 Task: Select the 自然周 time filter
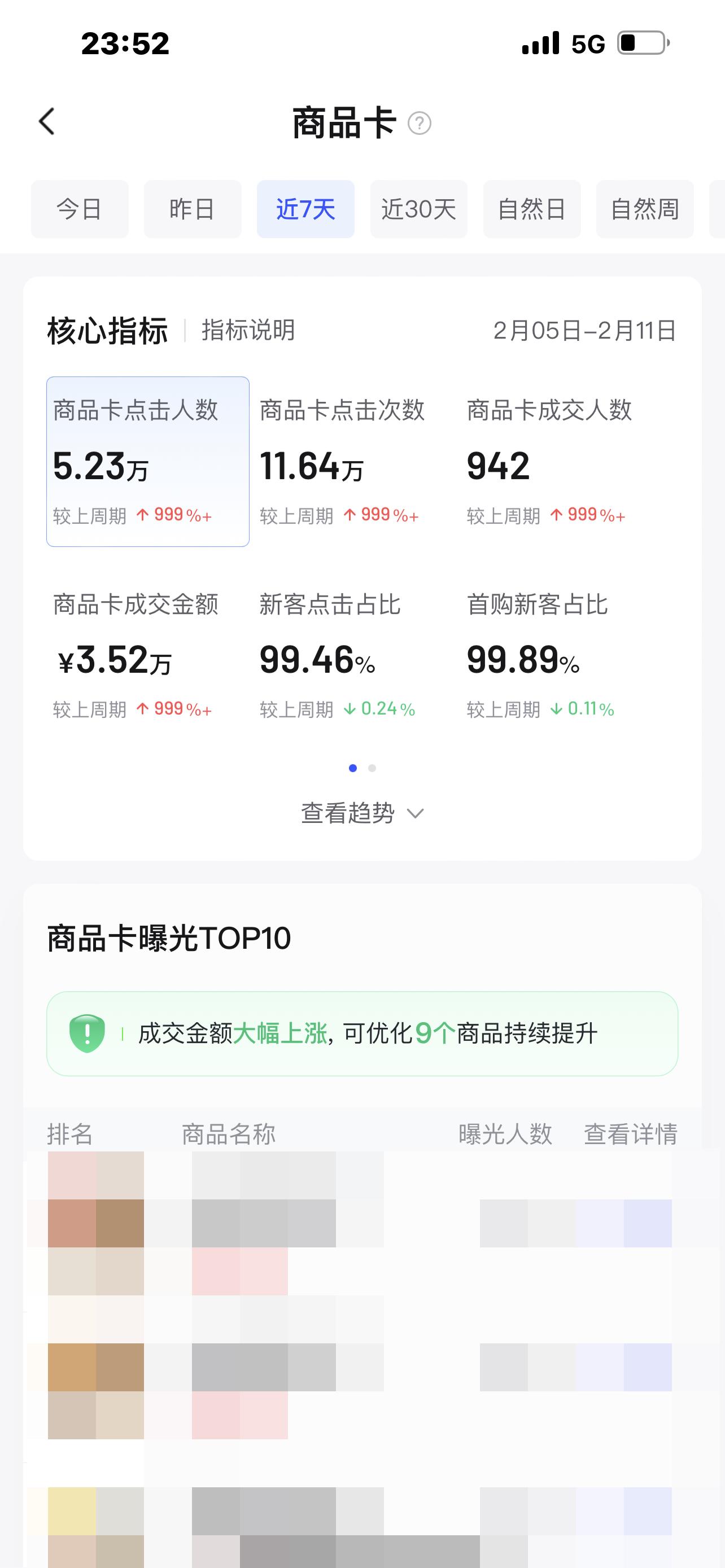point(644,209)
